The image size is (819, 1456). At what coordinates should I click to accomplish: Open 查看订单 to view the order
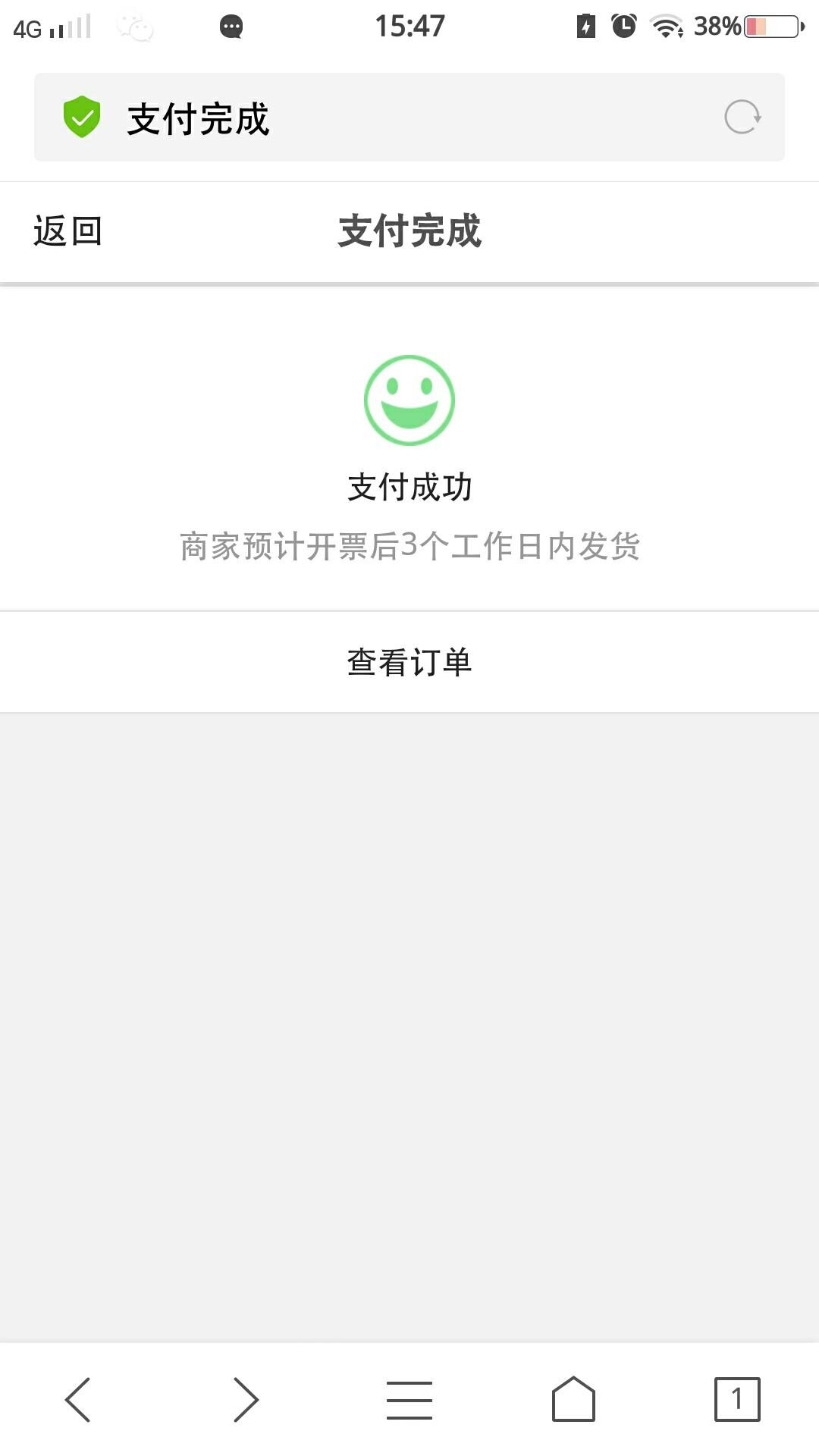[x=409, y=662]
